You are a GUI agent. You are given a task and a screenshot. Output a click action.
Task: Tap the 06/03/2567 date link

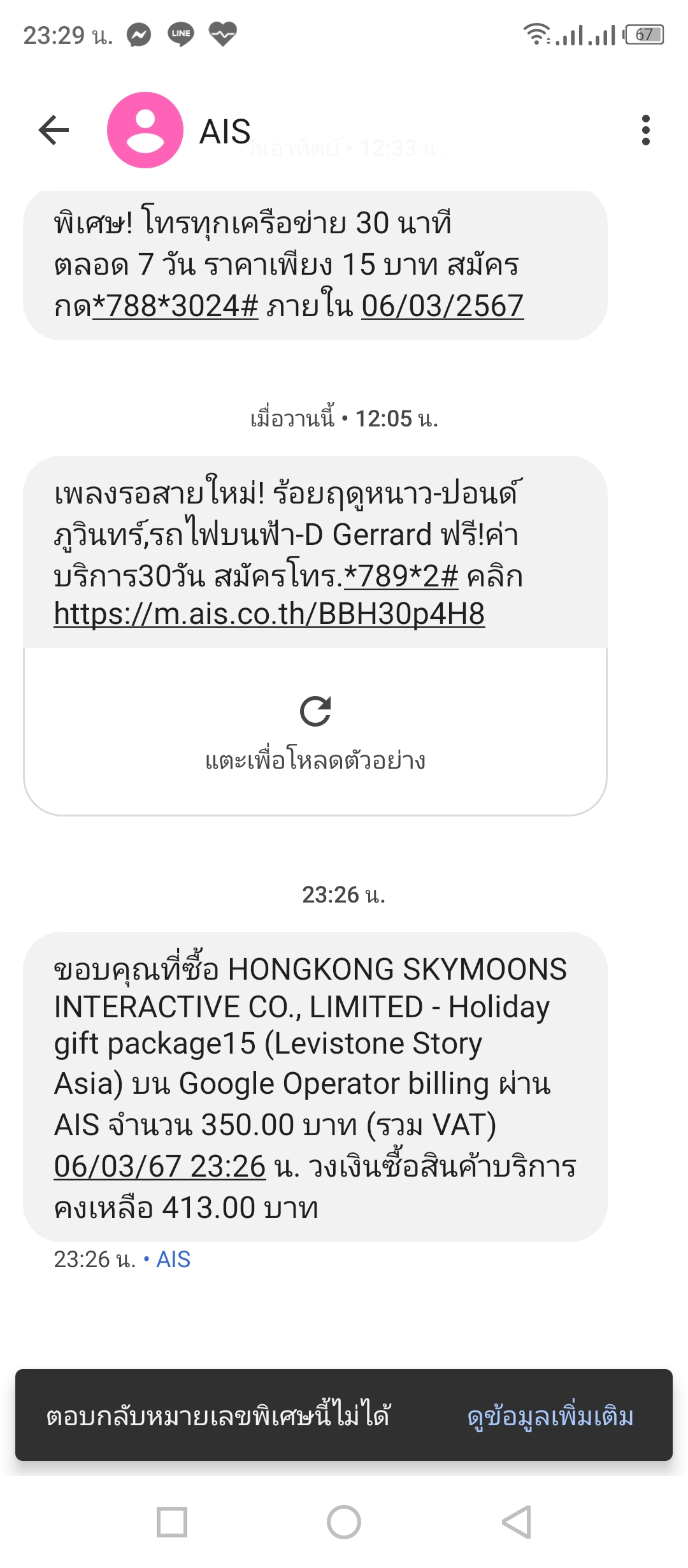(x=442, y=307)
